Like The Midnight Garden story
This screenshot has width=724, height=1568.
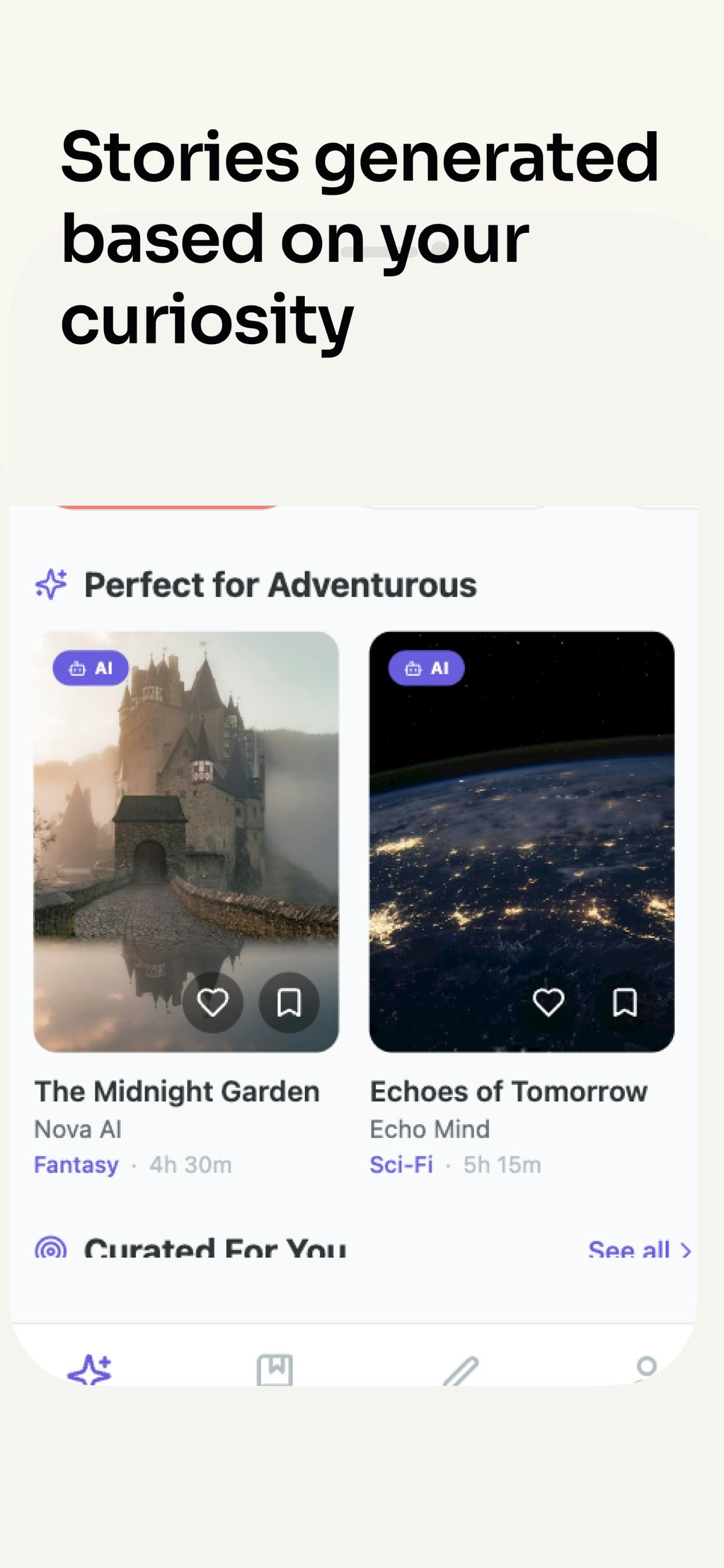point(212,1003)
